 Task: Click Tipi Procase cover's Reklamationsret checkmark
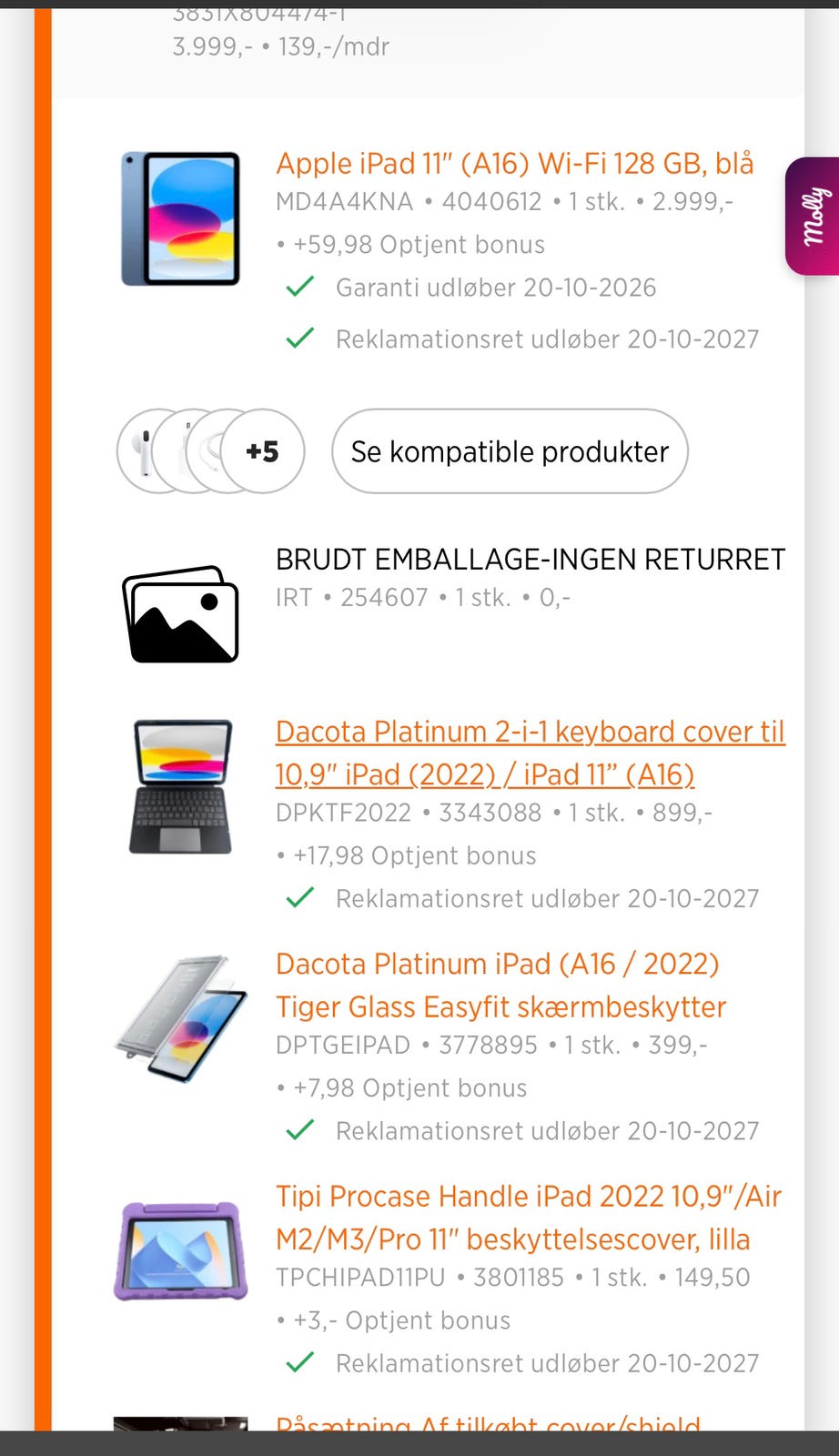(299, 1362)
